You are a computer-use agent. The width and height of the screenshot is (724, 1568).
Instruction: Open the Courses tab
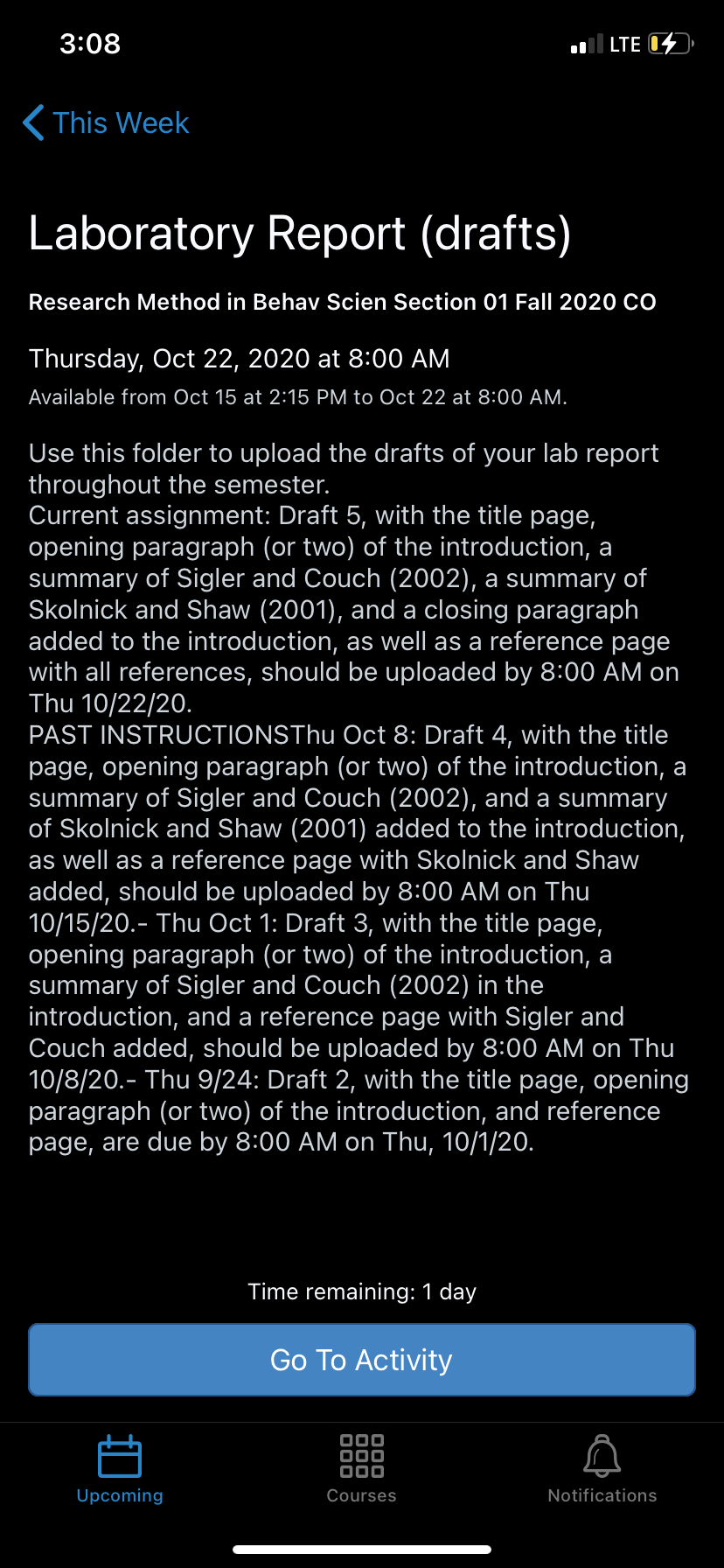(x=362, y=1469)
